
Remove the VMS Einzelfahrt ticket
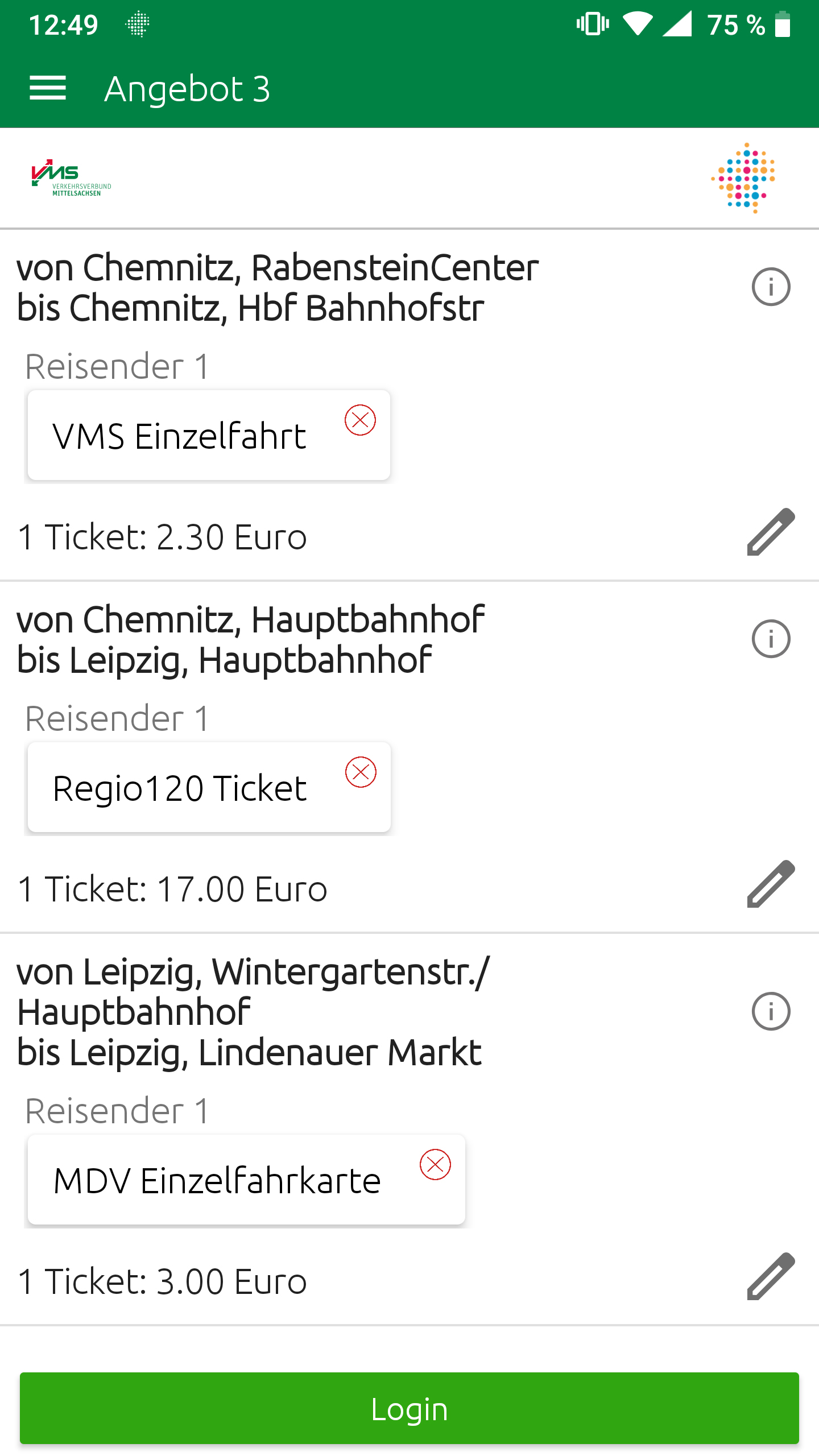point(360,420)
